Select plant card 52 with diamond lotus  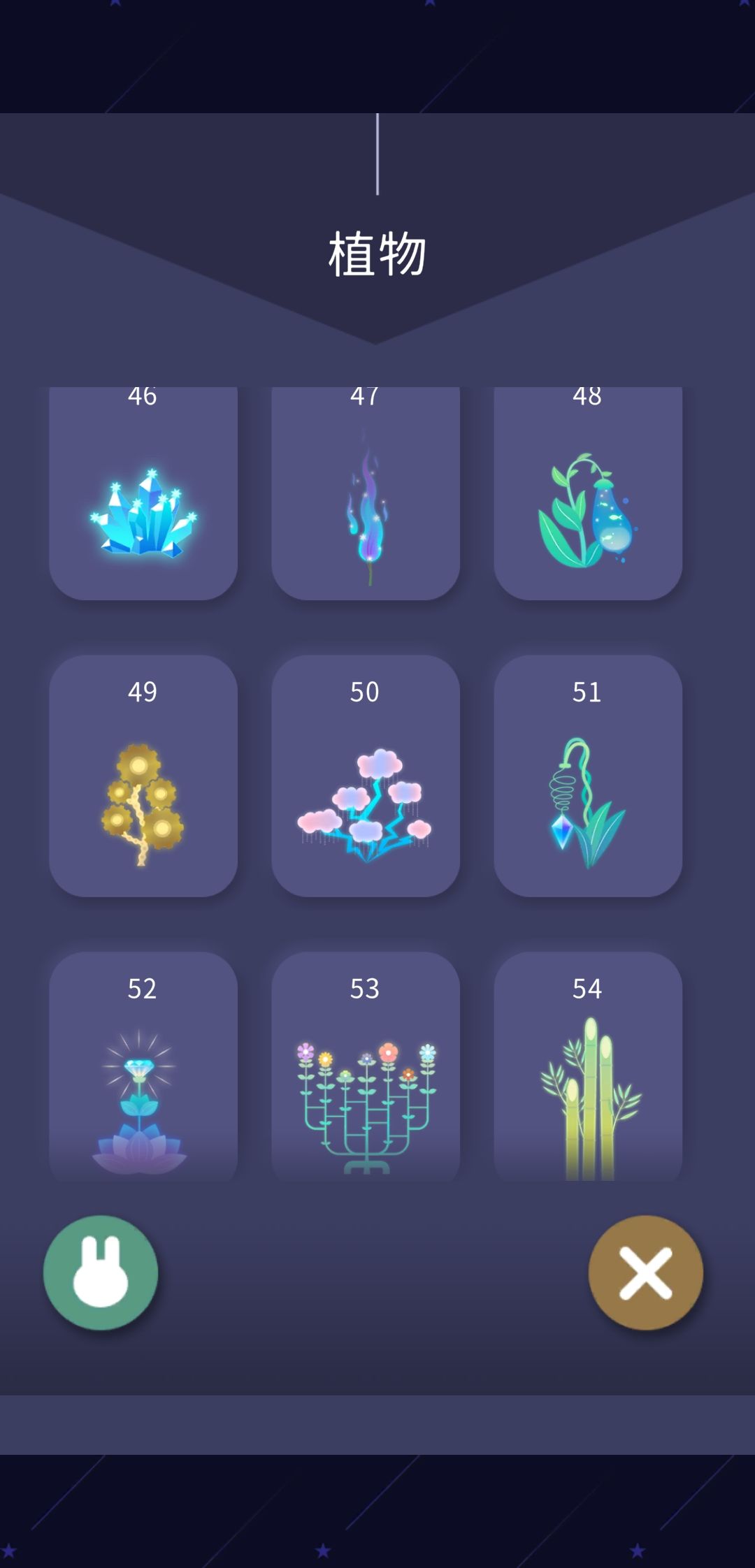(143, 1066)
